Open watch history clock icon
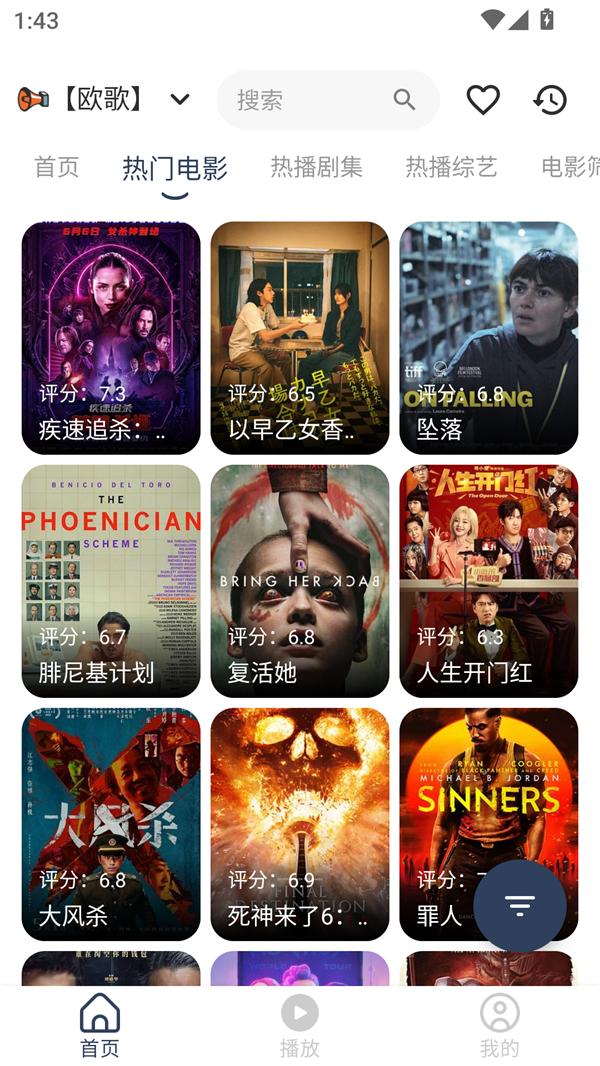The width and height of the screenshot is (600, 1066). click(550, 100)
